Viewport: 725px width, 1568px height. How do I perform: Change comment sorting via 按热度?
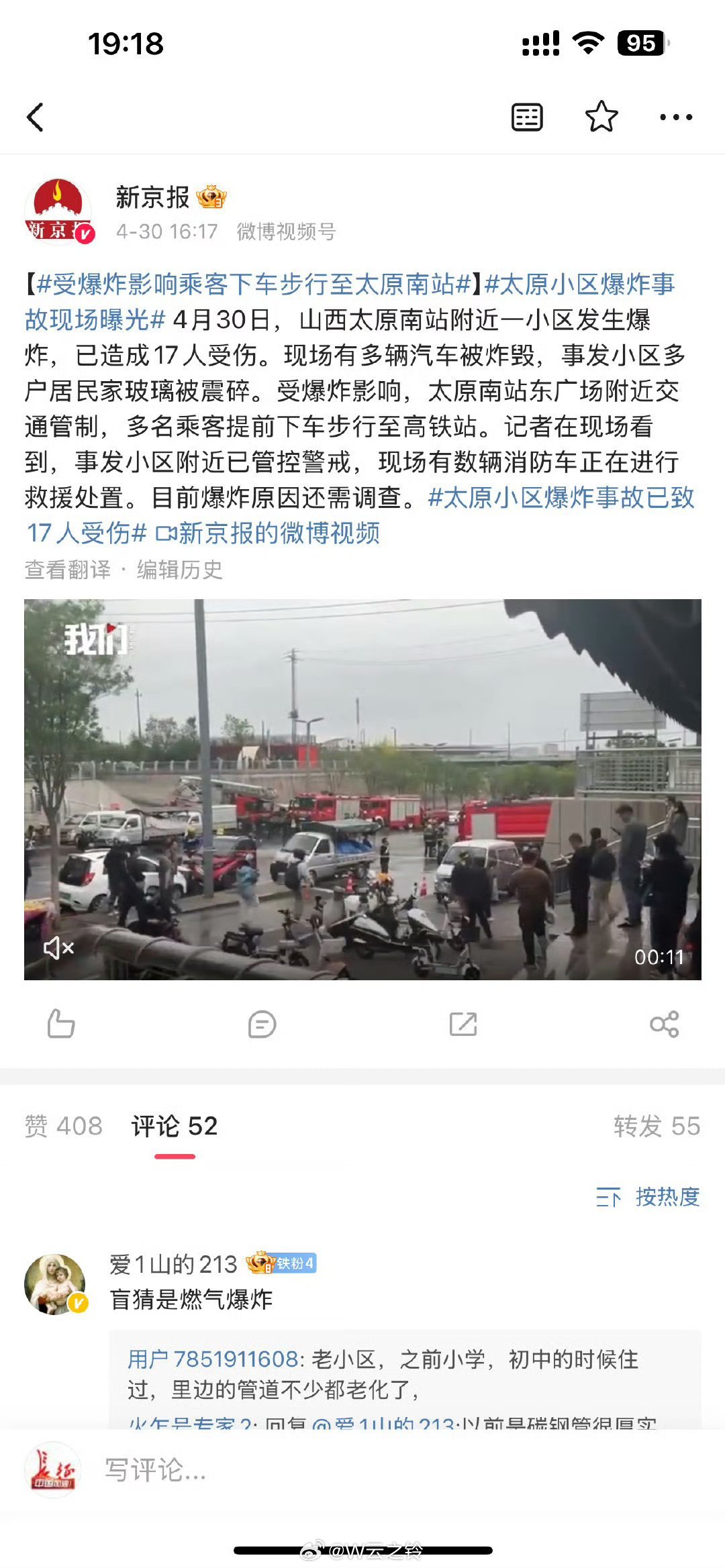click(x=648, y=1197)
